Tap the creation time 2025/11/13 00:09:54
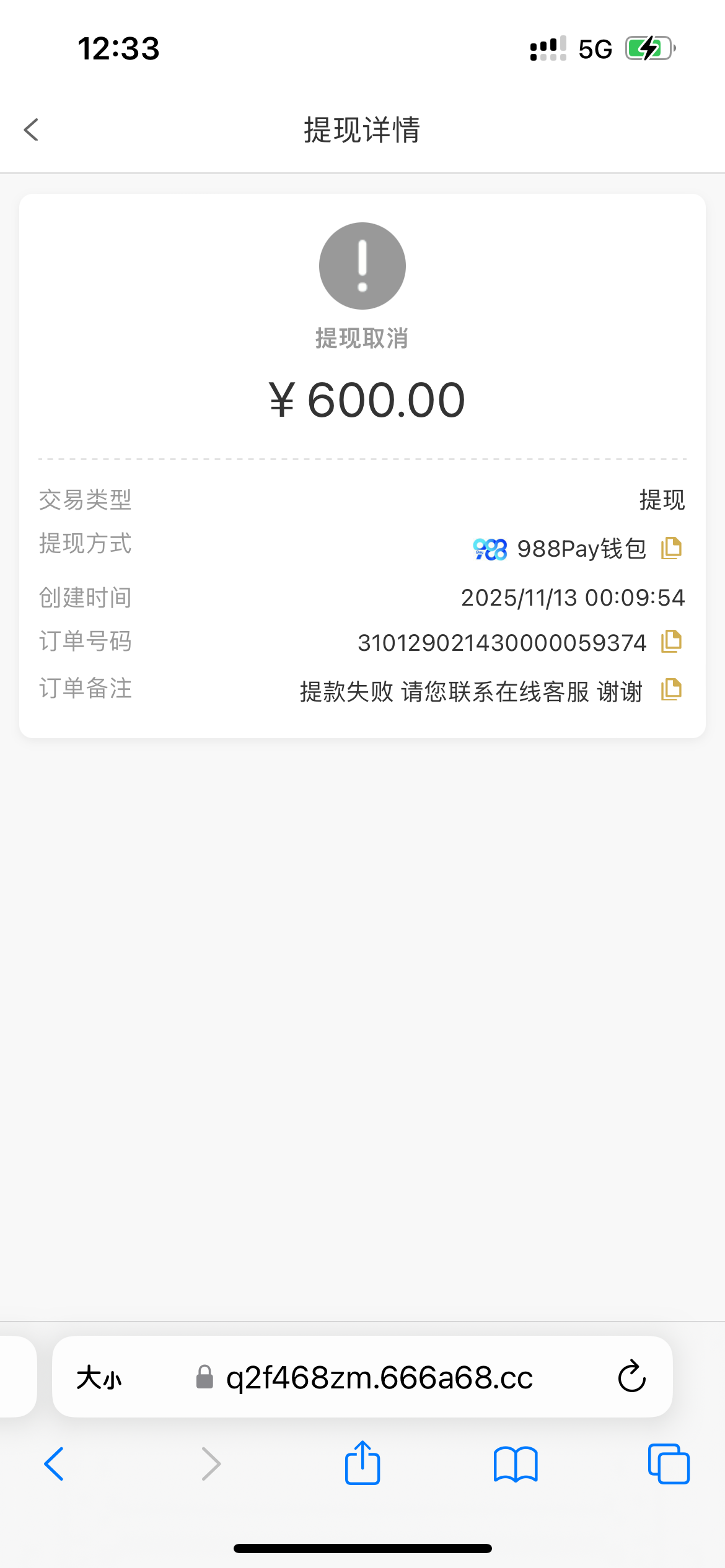725x1568 pixels. pos(572,597)
